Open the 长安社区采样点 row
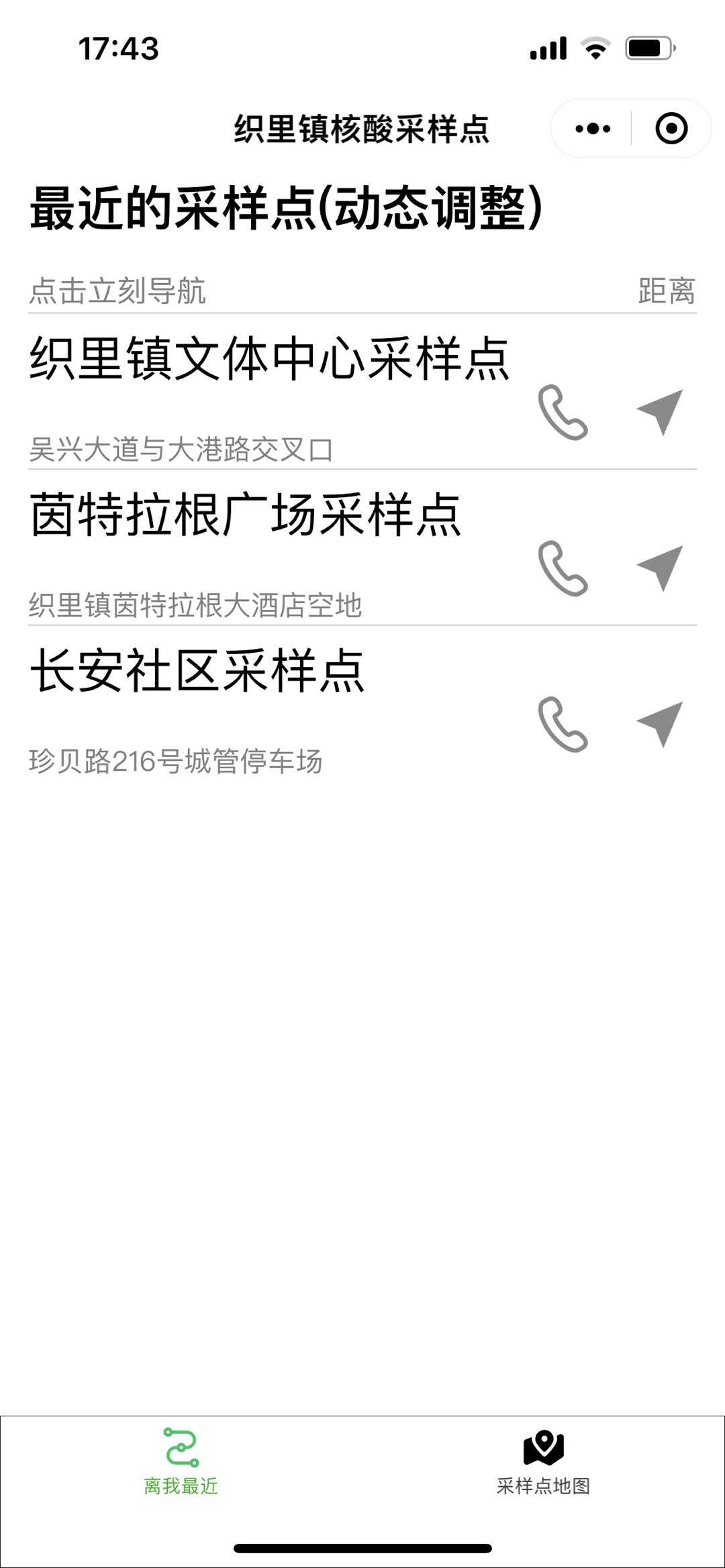The height and width of the screenshot is (1568, 725). pos(198,672)
